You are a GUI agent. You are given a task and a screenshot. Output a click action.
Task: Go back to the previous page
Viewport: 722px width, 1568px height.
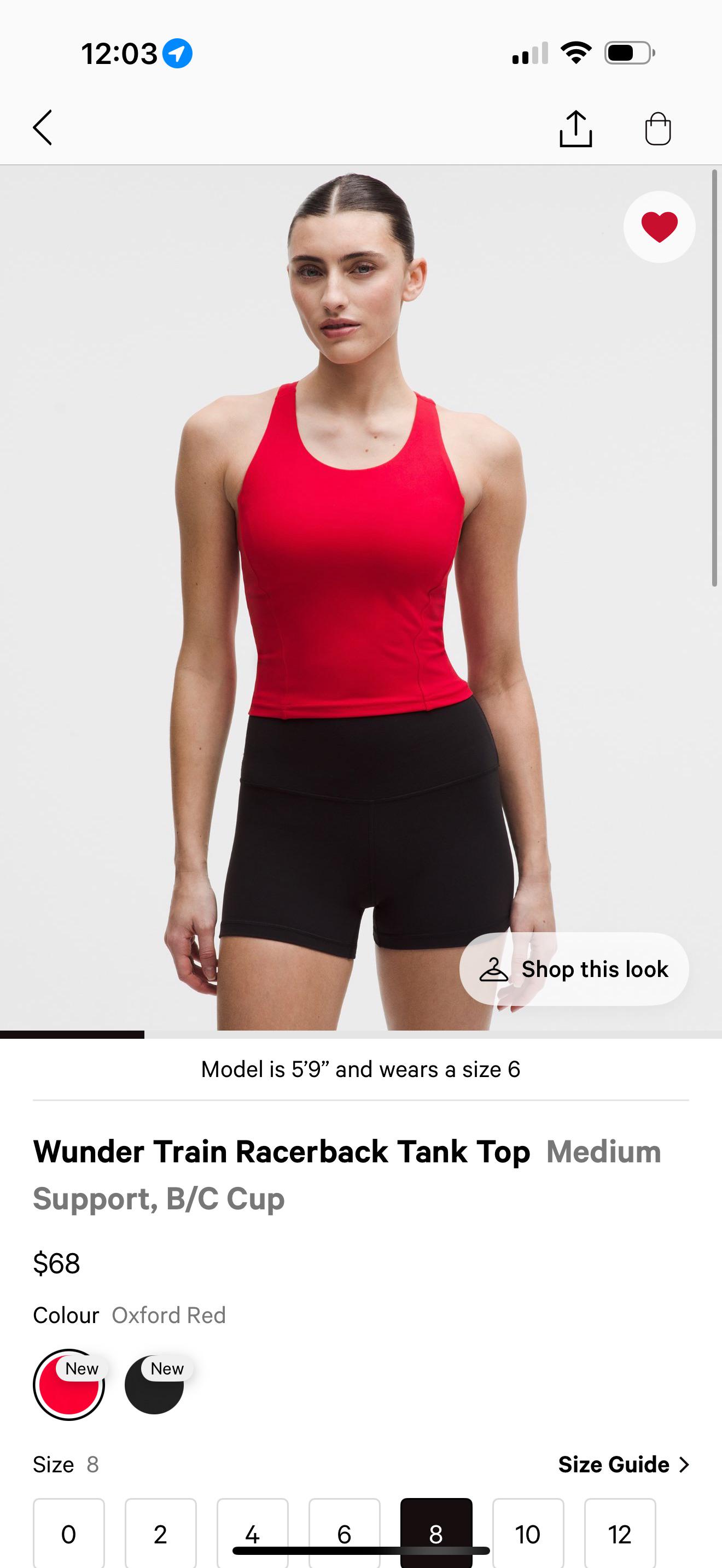tap(43, 128)
